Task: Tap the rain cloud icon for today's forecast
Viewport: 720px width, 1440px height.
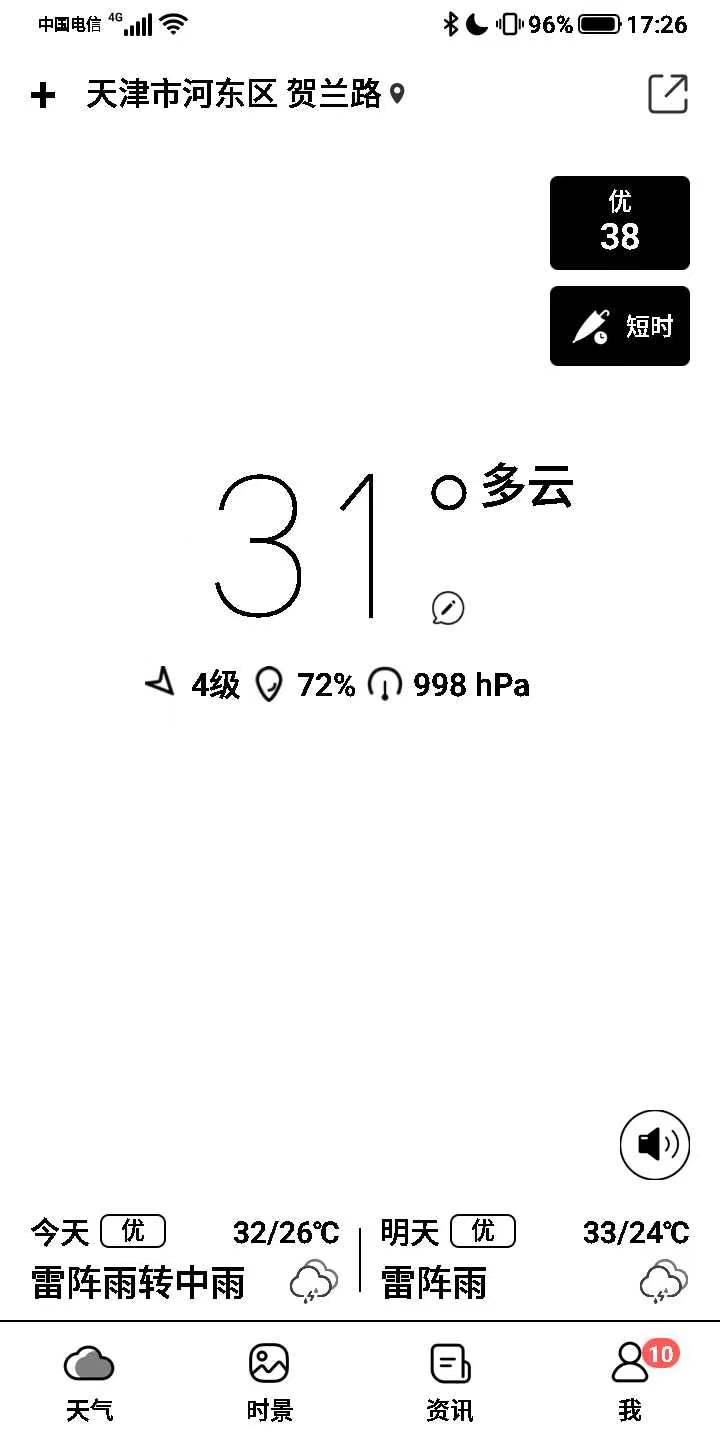Action: (314, 1283)
